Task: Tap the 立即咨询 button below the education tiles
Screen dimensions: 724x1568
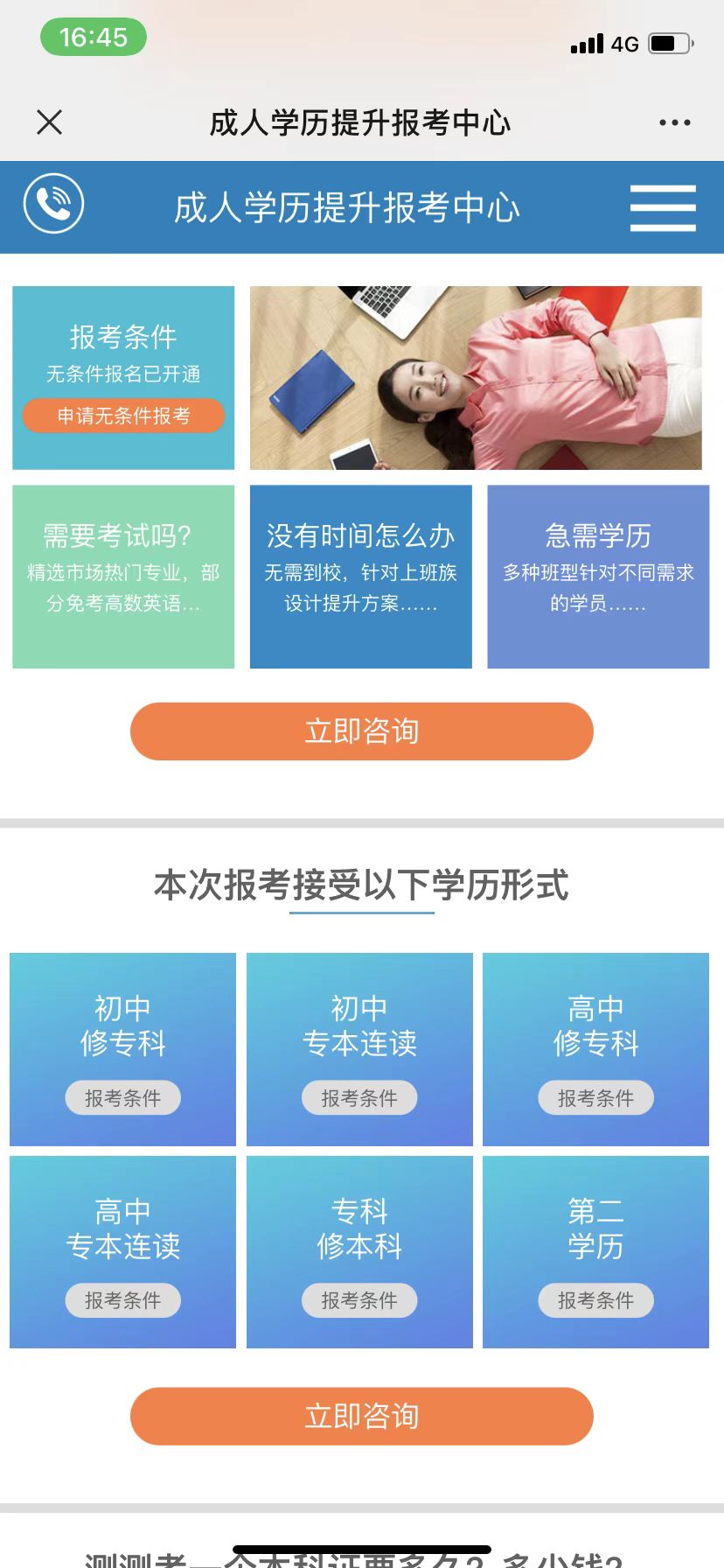Action: [361, 1416]
